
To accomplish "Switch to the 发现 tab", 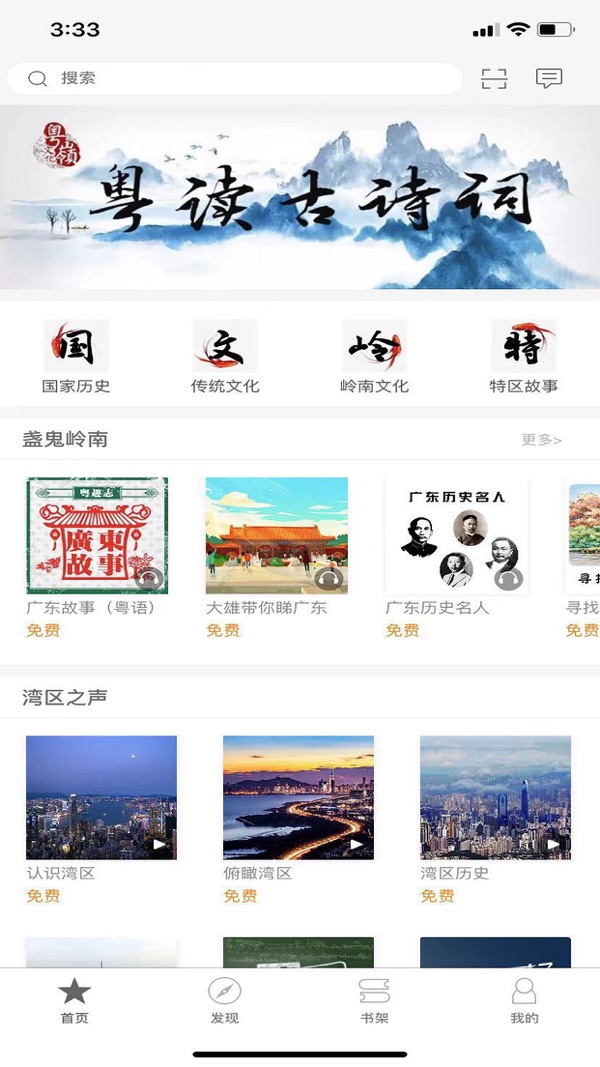I will (x=224, y=1001).
